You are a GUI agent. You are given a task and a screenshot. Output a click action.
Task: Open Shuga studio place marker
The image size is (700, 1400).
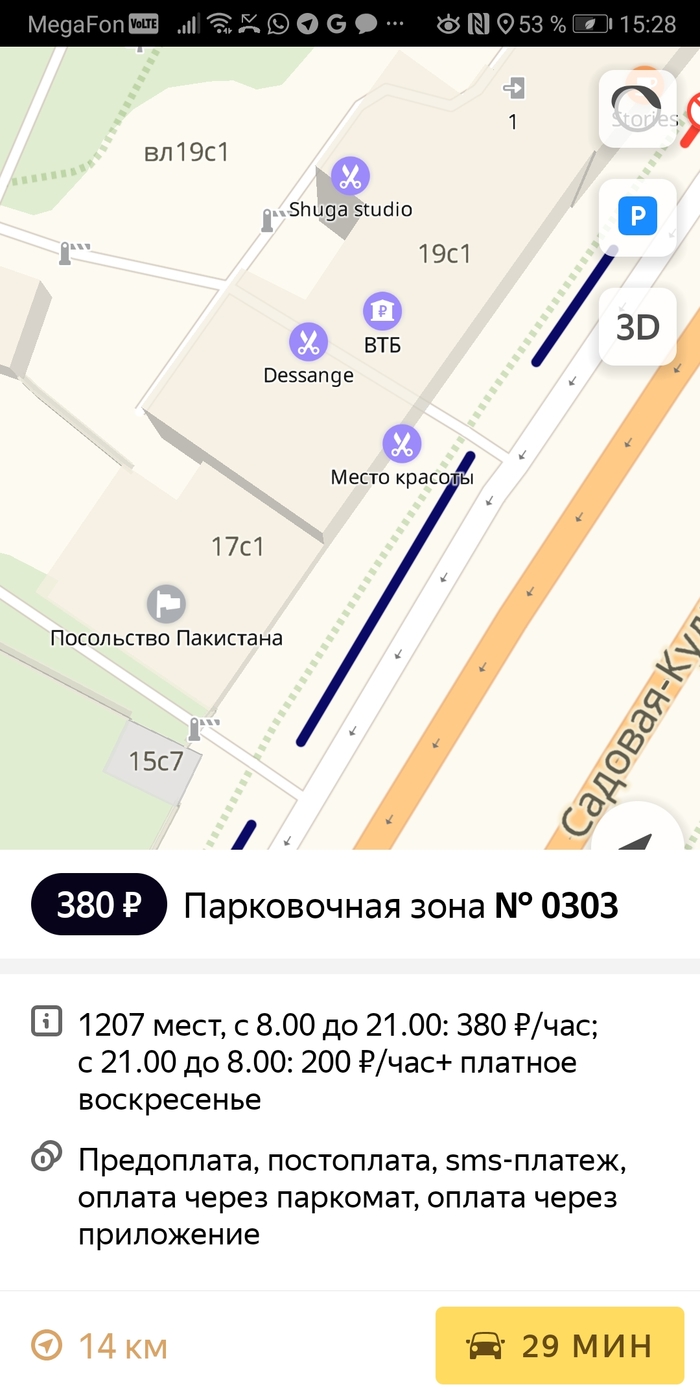[350, 178]
